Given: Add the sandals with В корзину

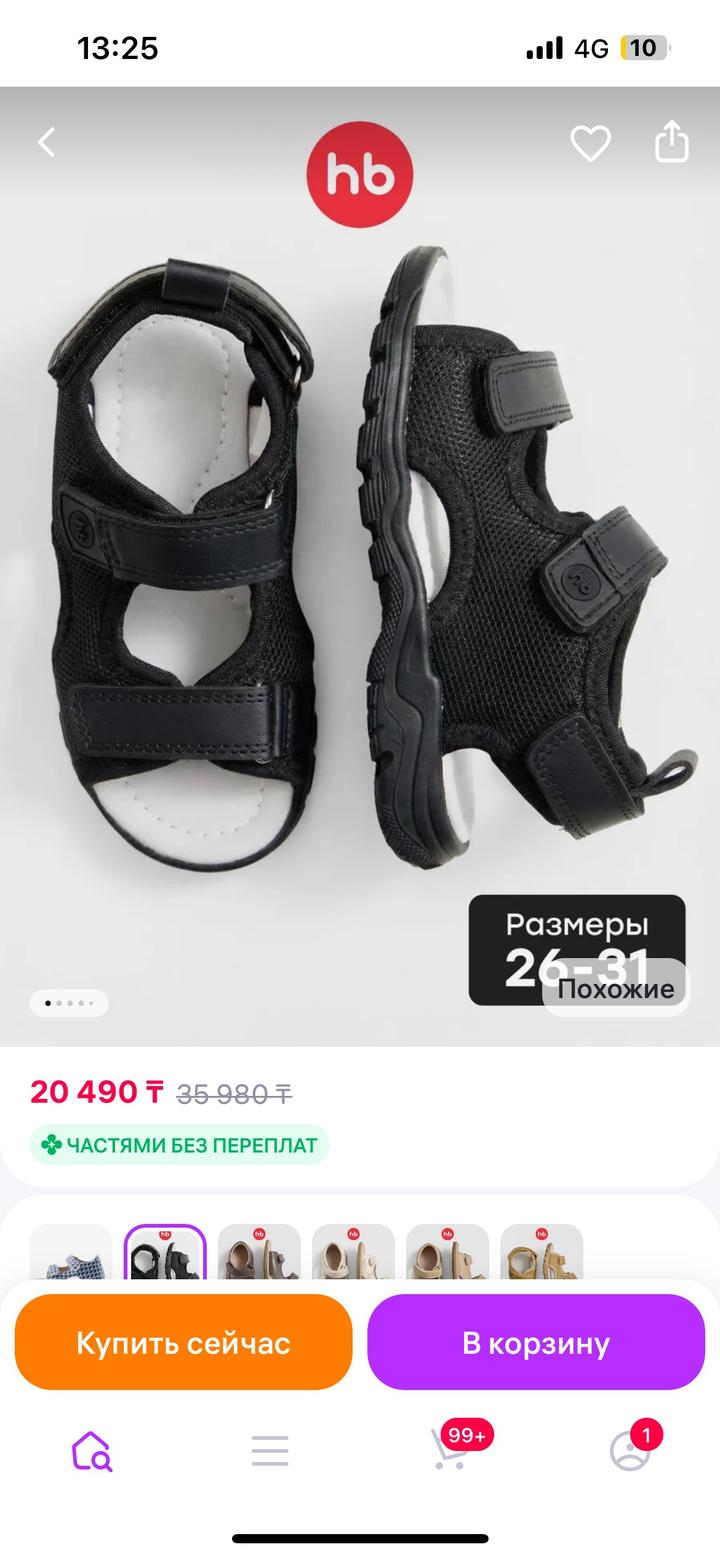Looking at the screenshot, I should click(536, 1342).
